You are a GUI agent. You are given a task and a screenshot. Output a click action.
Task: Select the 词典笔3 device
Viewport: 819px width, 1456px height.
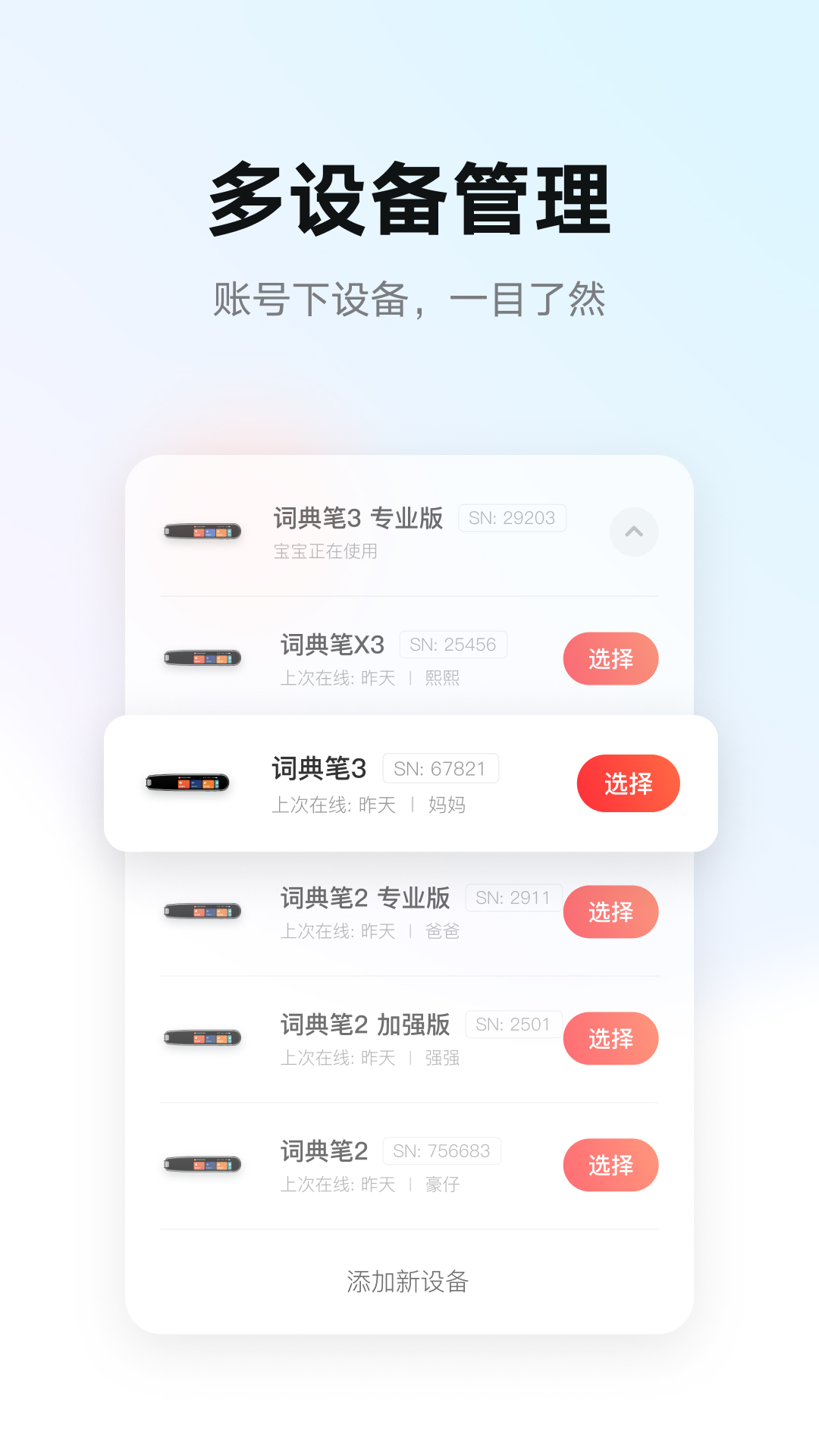tap(628, 783)
